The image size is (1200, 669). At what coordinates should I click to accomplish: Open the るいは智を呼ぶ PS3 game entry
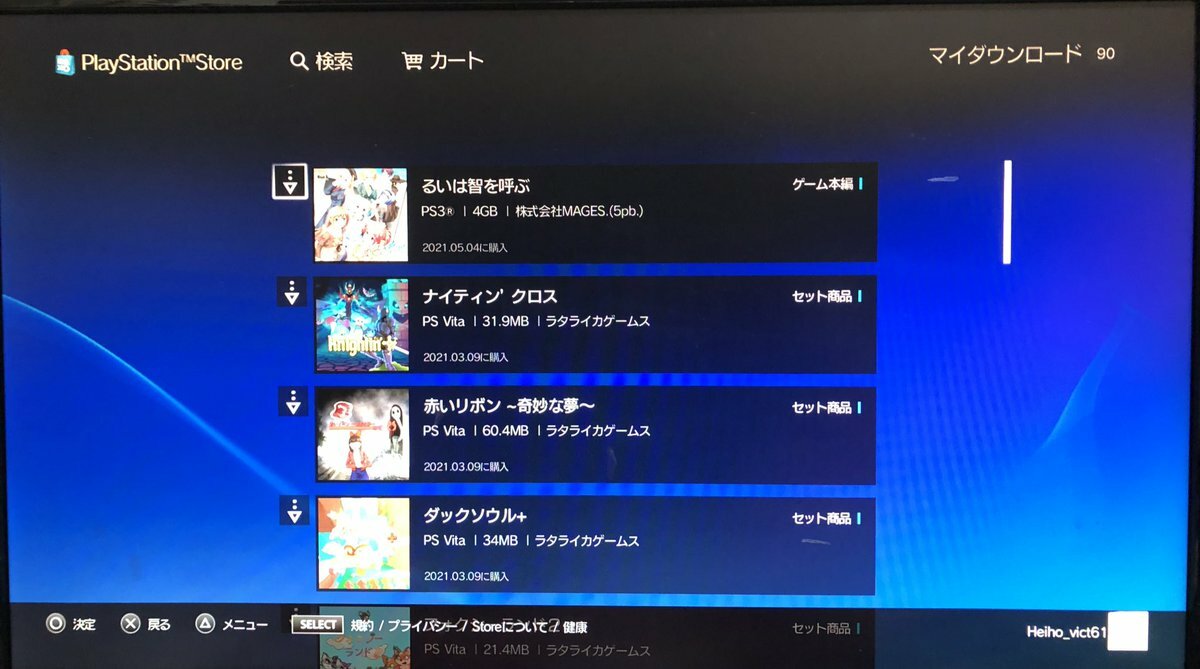(595, 212)
